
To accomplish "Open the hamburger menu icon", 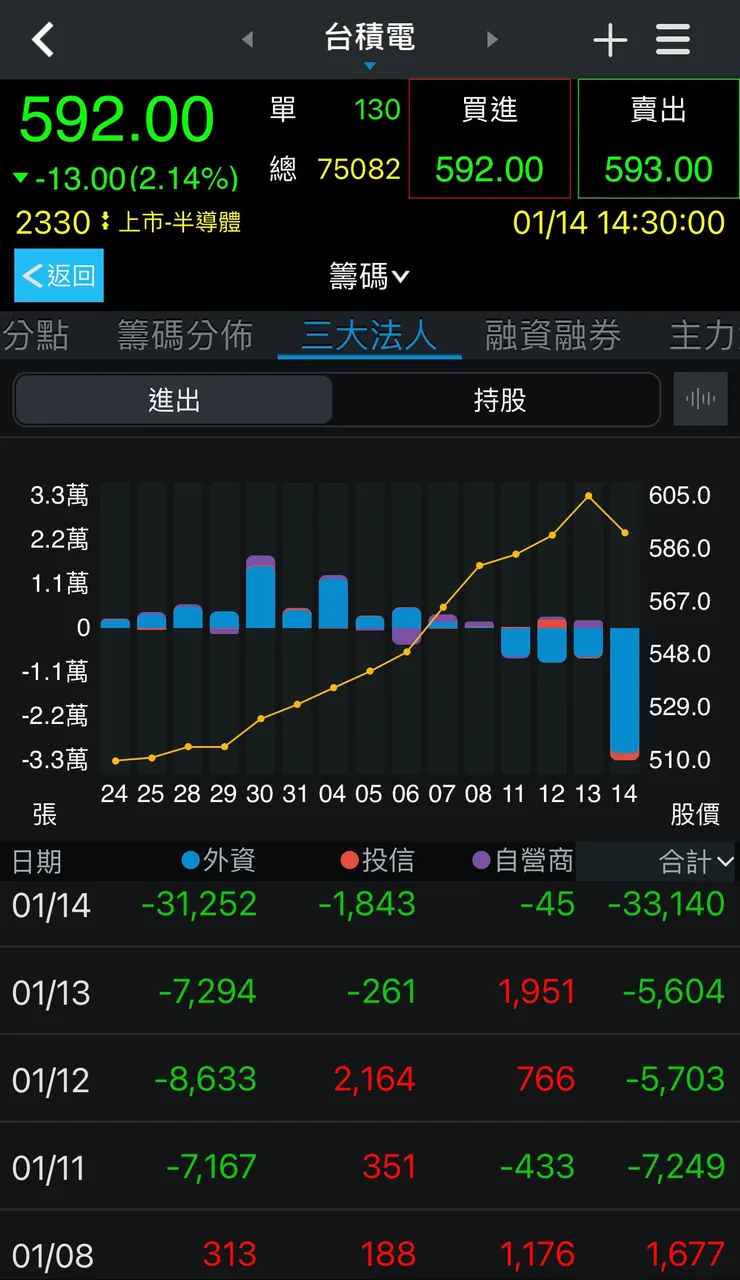I will point(673,40).
